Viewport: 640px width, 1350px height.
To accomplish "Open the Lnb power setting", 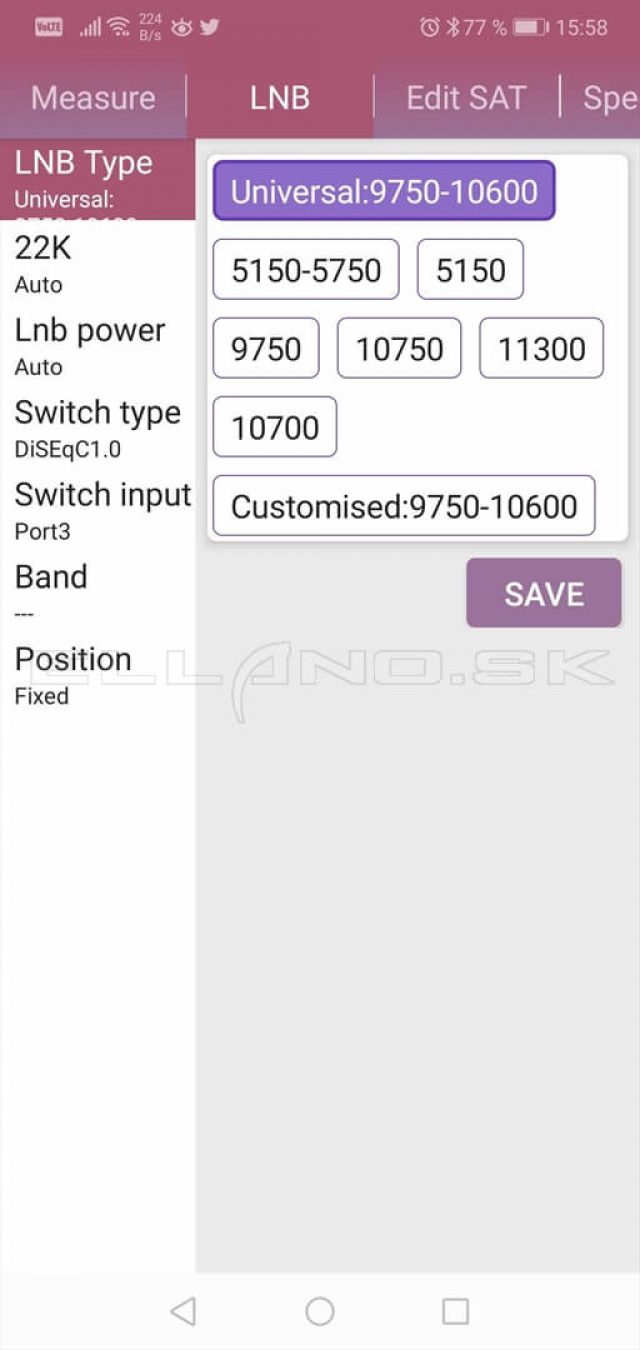I will 98,345.
